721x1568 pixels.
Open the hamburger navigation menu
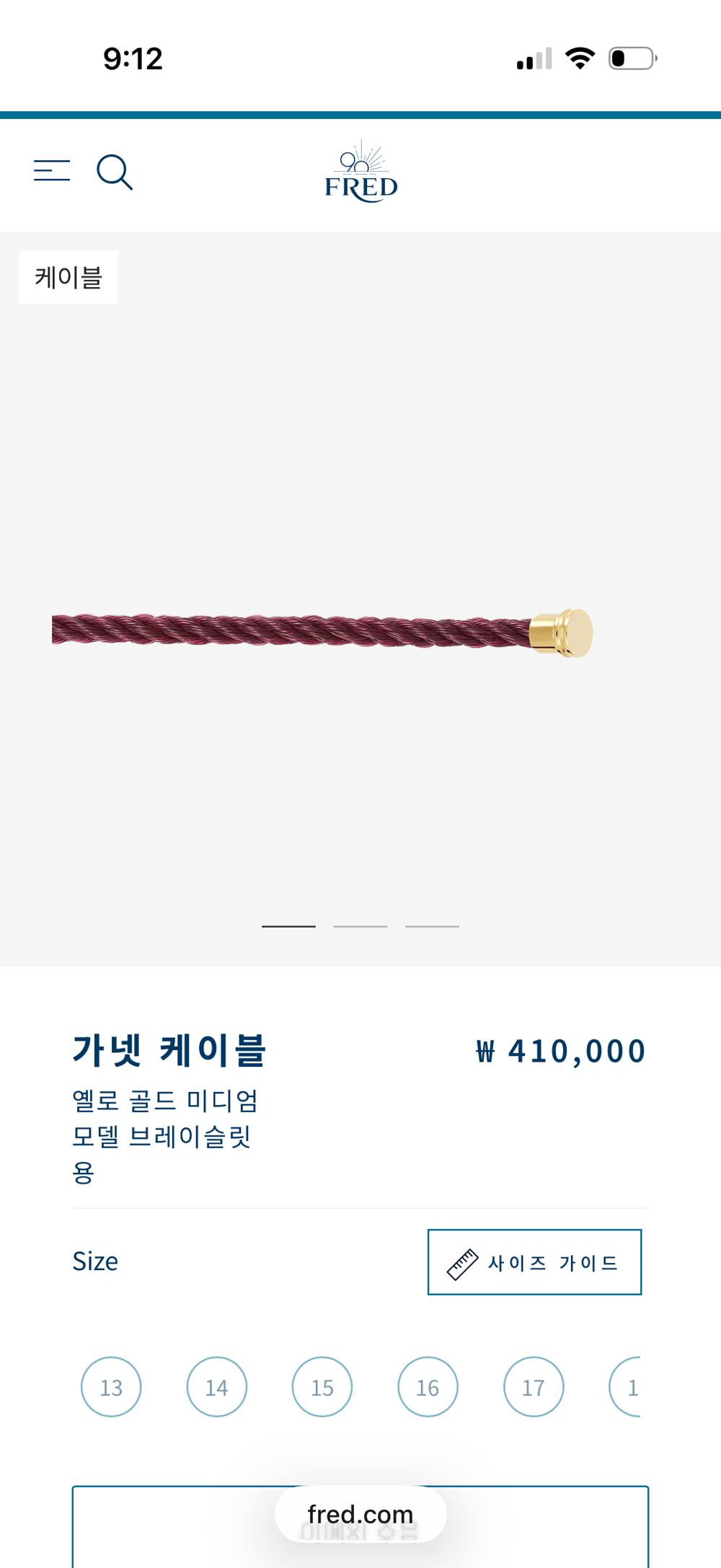coord(52,171)
